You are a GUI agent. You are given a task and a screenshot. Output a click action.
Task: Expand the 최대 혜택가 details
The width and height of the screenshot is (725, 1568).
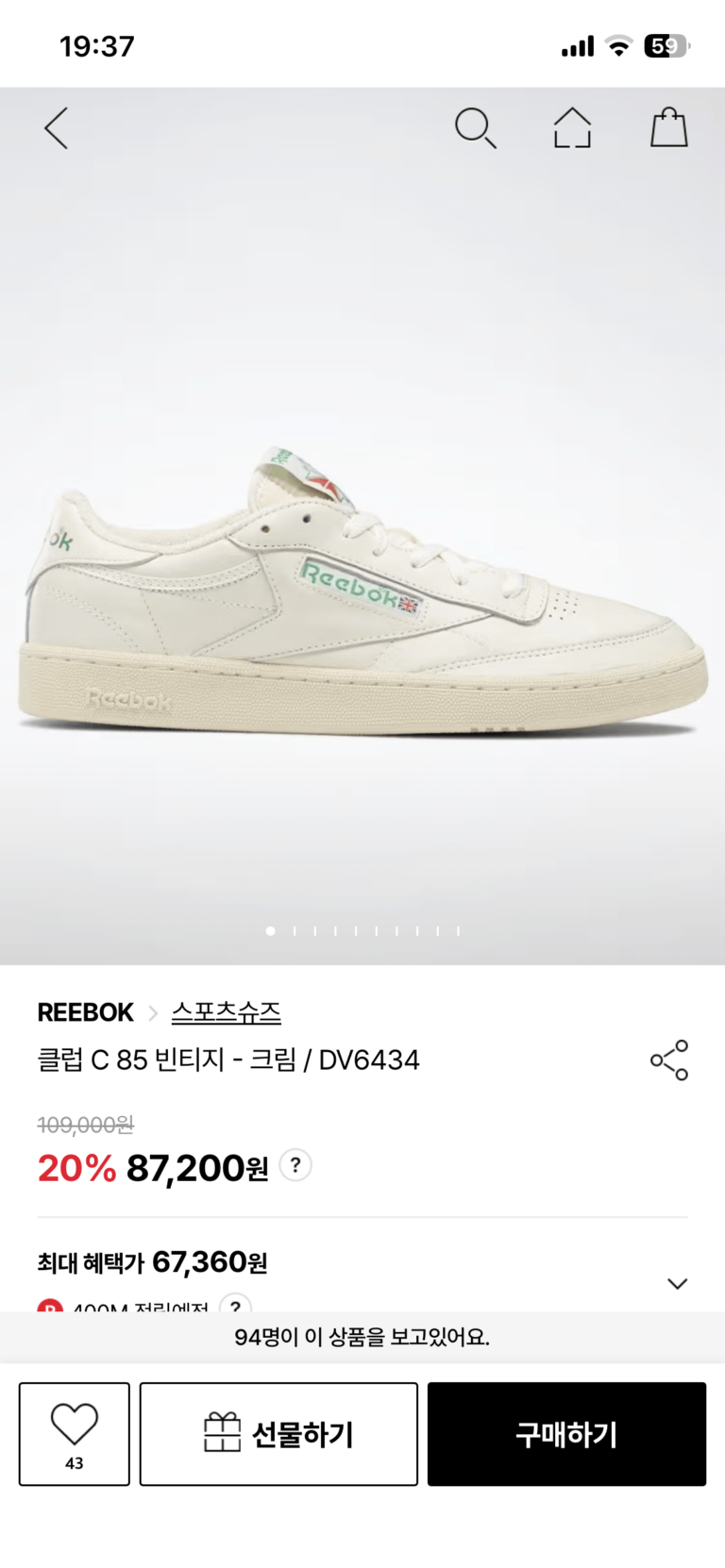click(x=677, y=1283)
